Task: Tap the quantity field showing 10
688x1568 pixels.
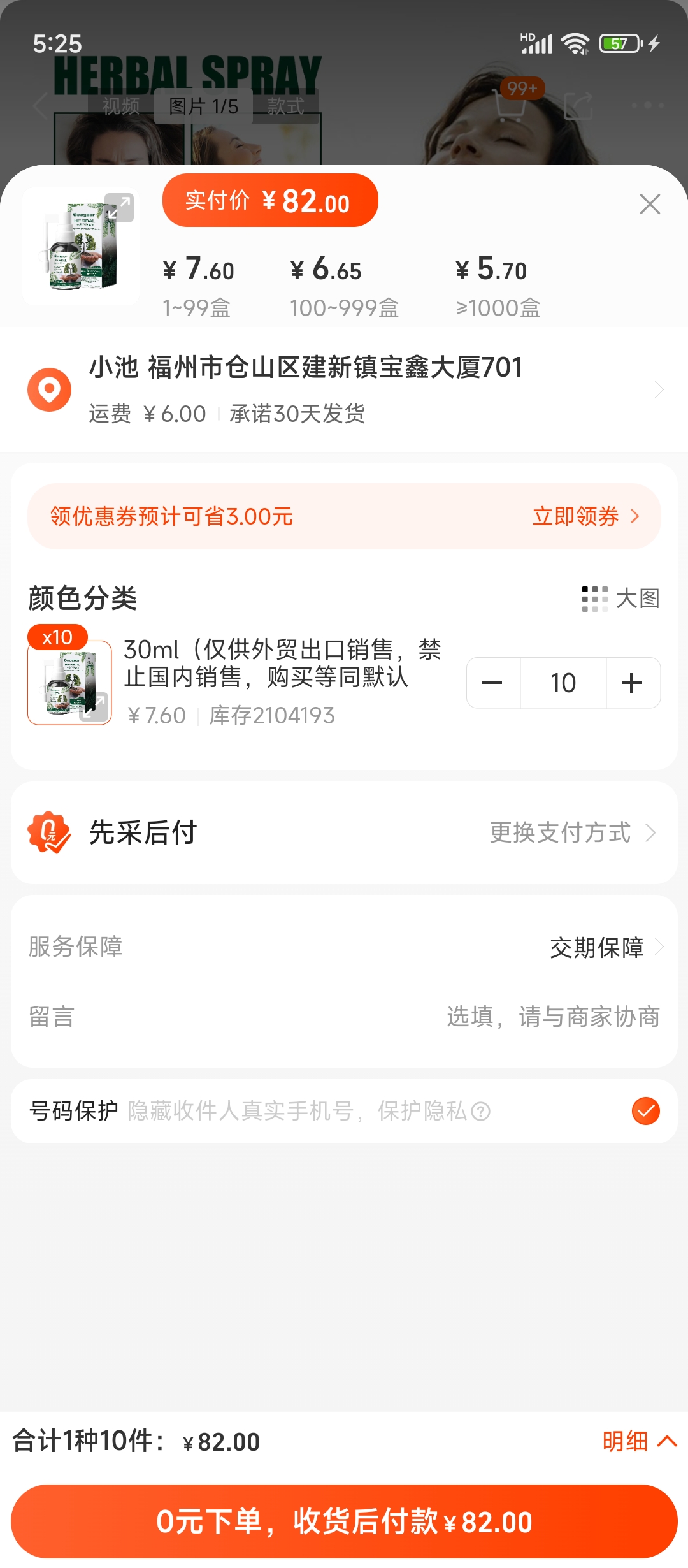Action: (563, 683)
